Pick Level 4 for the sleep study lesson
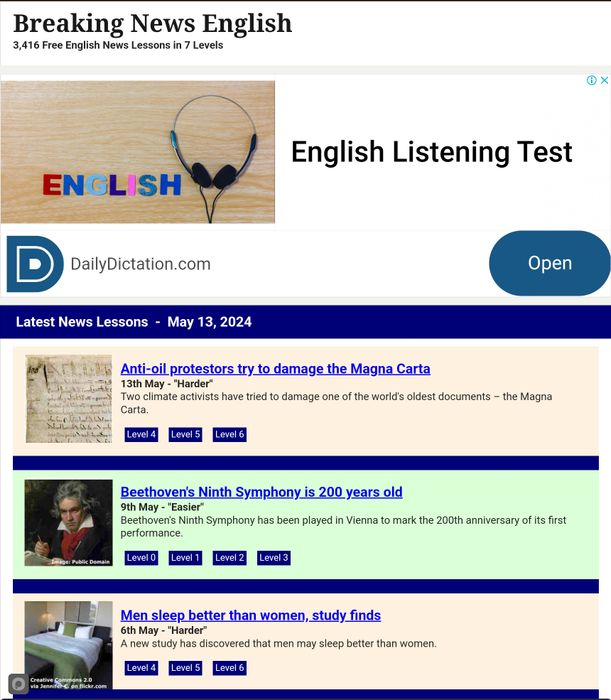Screen dimensions: 611x700 (x=141, y=668)
